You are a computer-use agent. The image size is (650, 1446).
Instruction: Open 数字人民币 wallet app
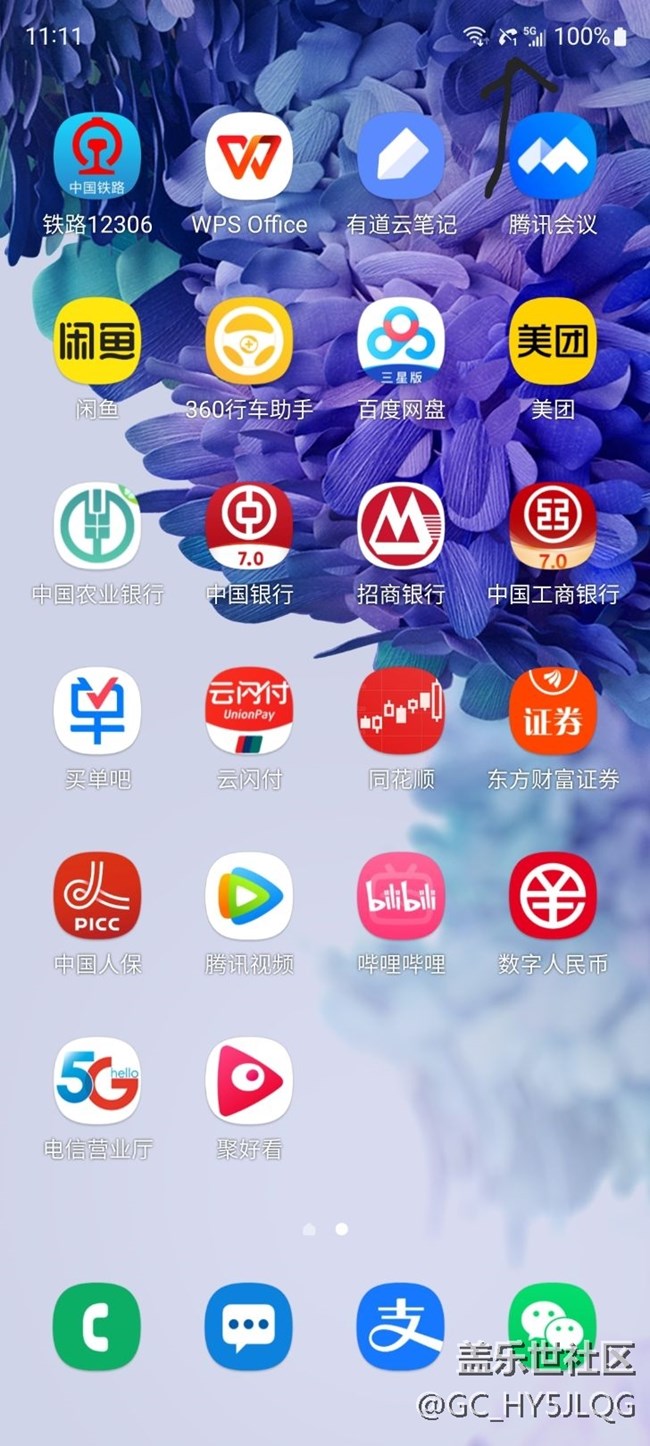click(x=553, y=896)
